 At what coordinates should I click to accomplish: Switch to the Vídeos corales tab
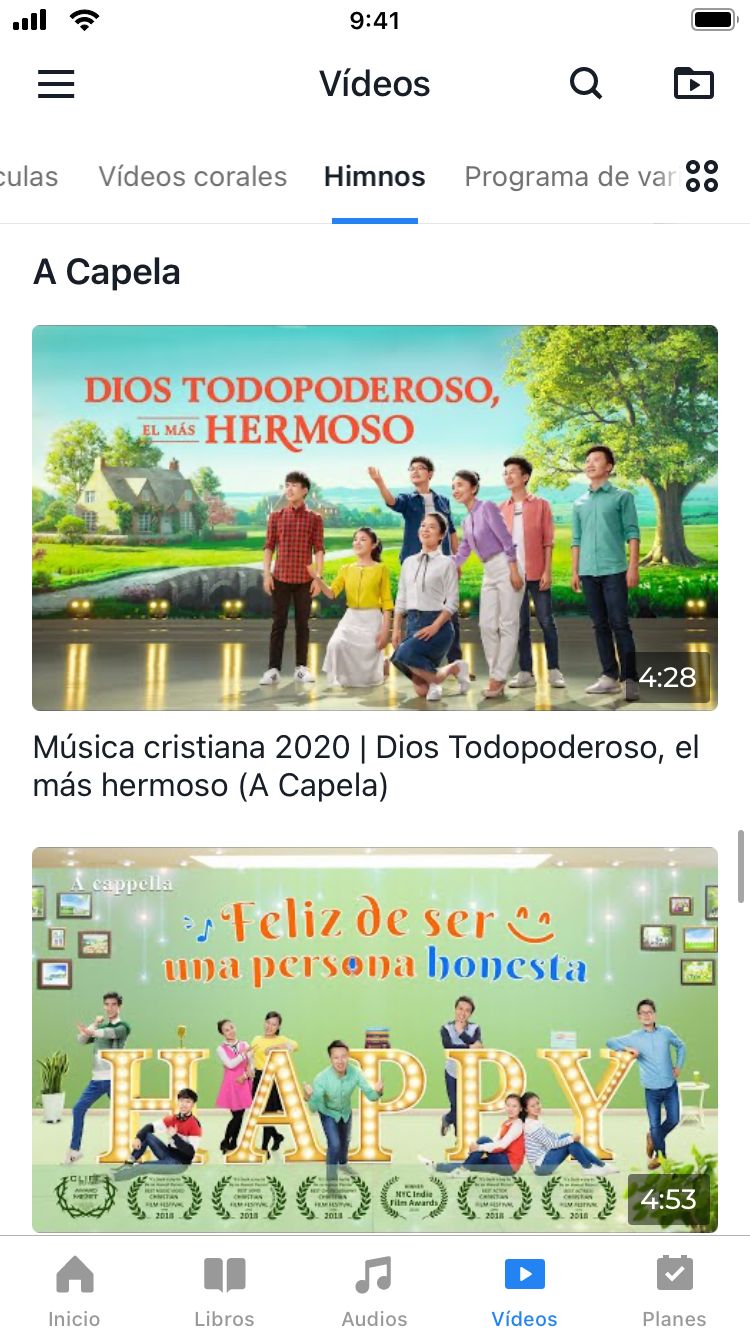point(193,177)
